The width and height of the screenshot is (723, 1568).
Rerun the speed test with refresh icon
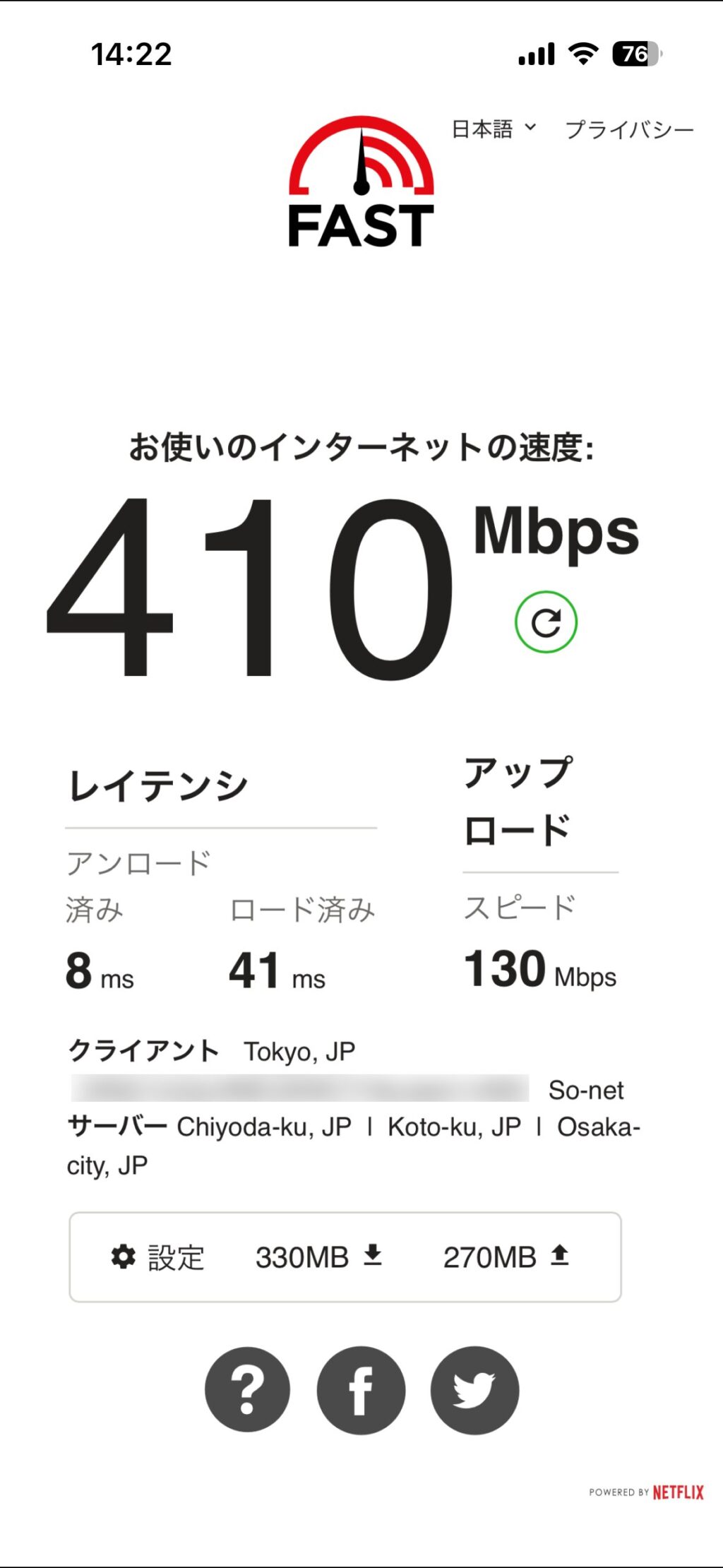pyautogui.click(x=546, y=622)
